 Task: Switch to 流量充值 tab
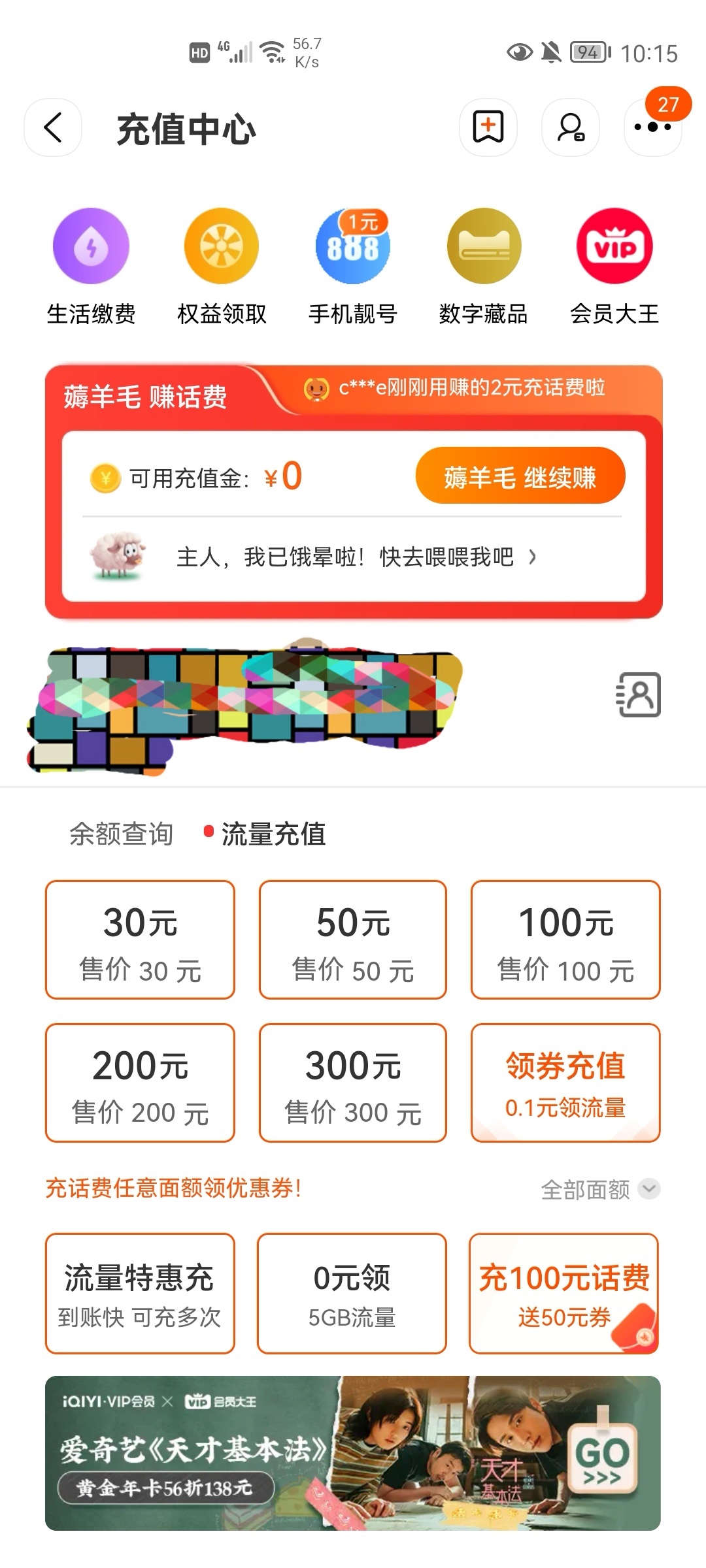point(273,834)
